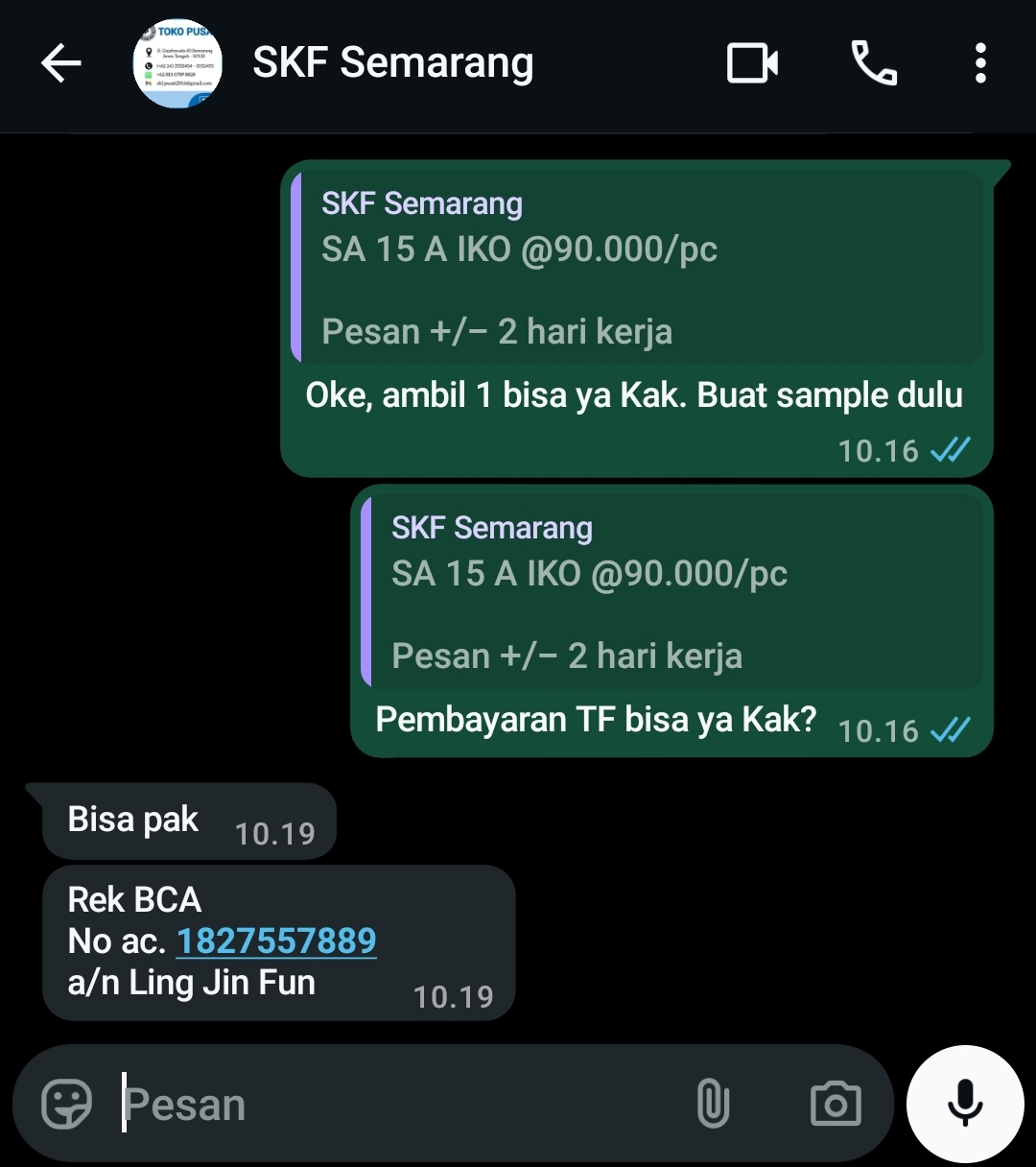1036x1167 pixels.
Task: Record a voice message with the microphone
Action: (x=965, y=1104)
